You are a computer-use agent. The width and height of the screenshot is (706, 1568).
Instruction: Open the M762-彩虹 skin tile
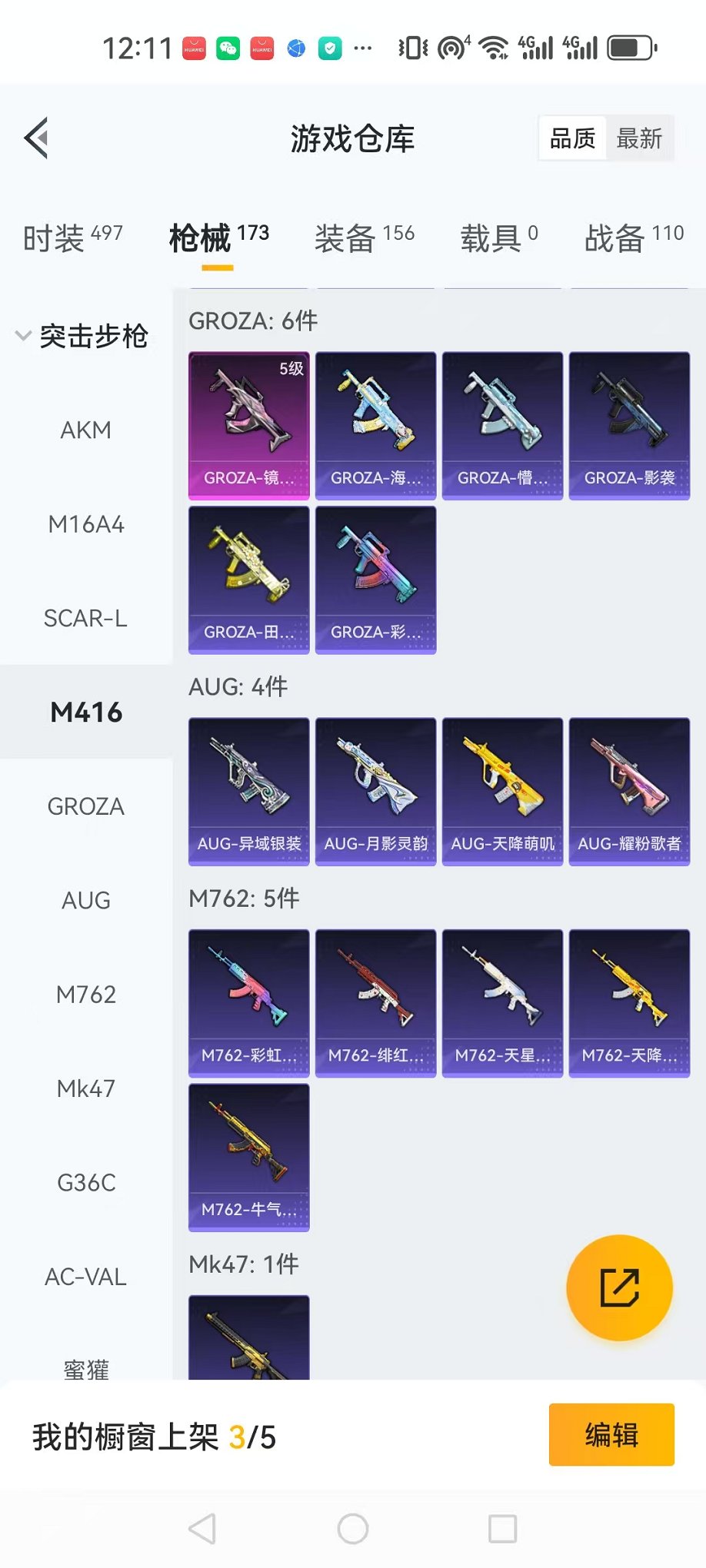tap(249, 1002)
